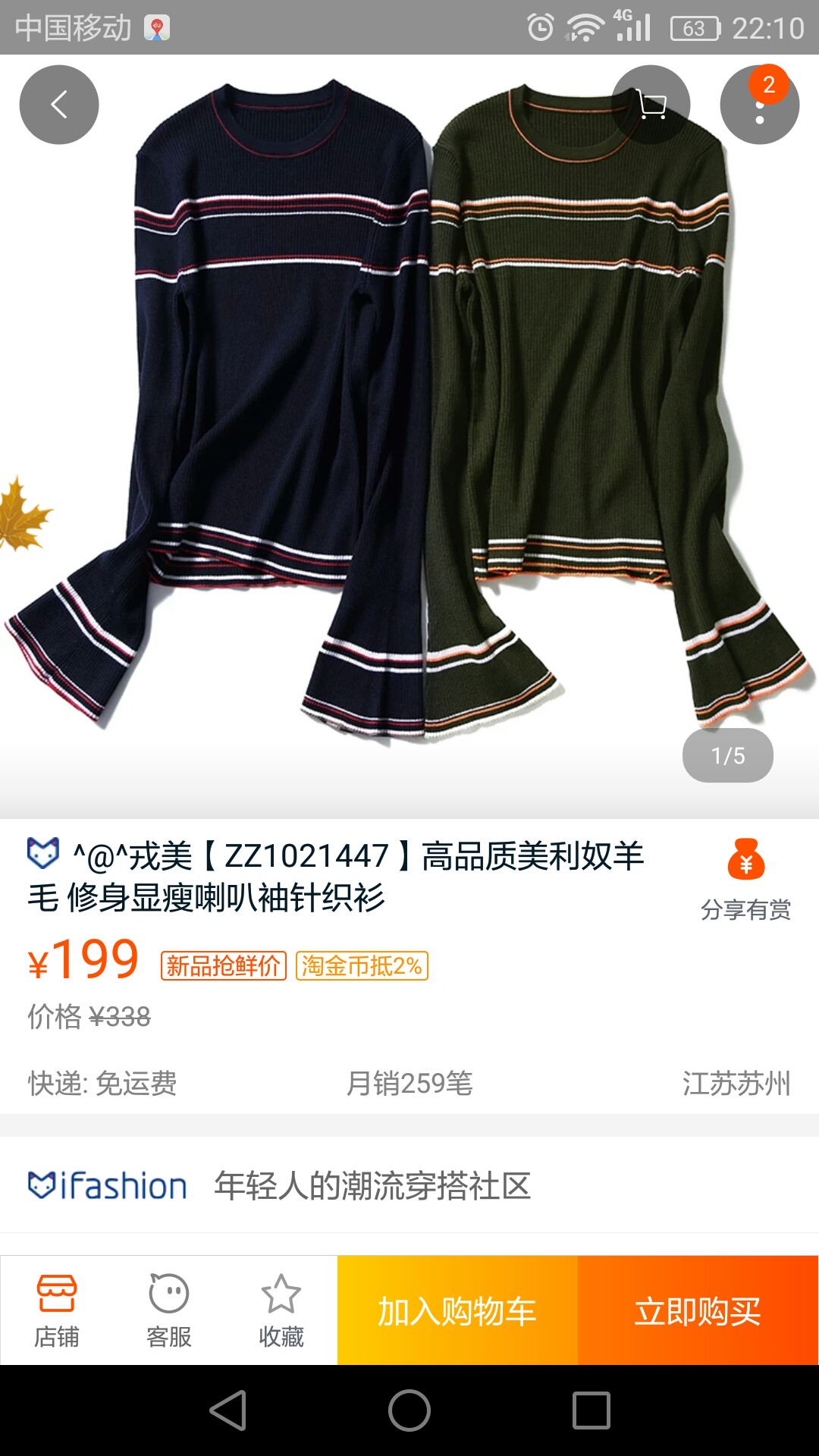The width and height of the screenshot is (819, 1456).
Task: Go back using the top-left arrow
Action: pos(59,105)
